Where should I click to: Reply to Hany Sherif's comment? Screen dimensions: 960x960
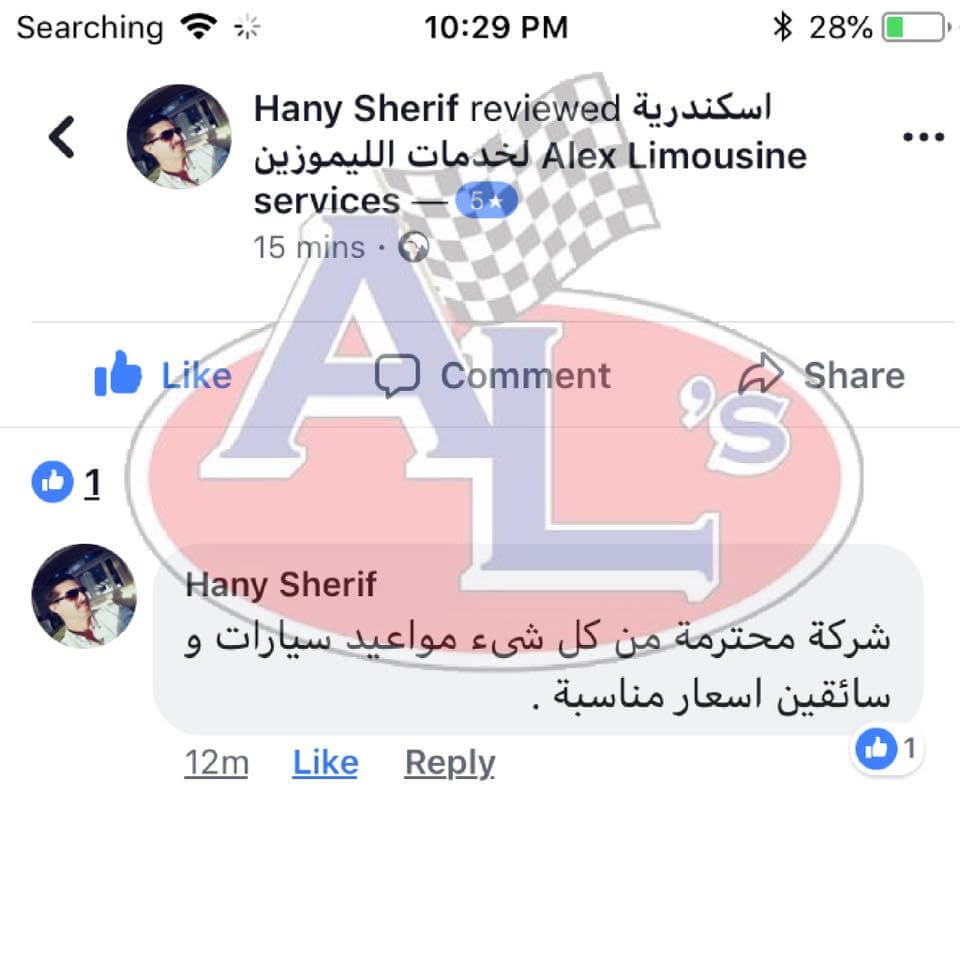(x=449, y=763)
